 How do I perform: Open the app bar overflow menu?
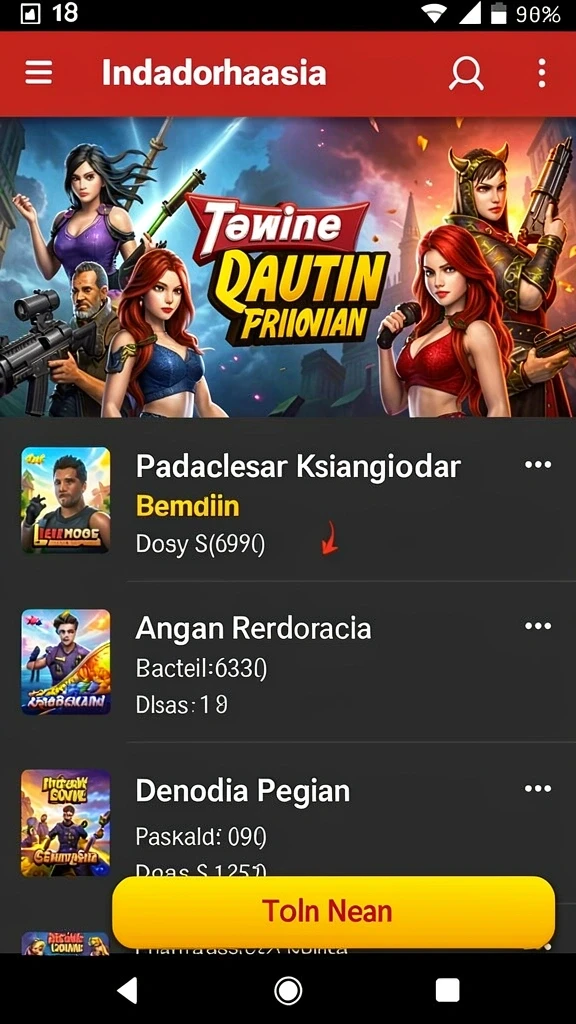(x=541, y=73)
